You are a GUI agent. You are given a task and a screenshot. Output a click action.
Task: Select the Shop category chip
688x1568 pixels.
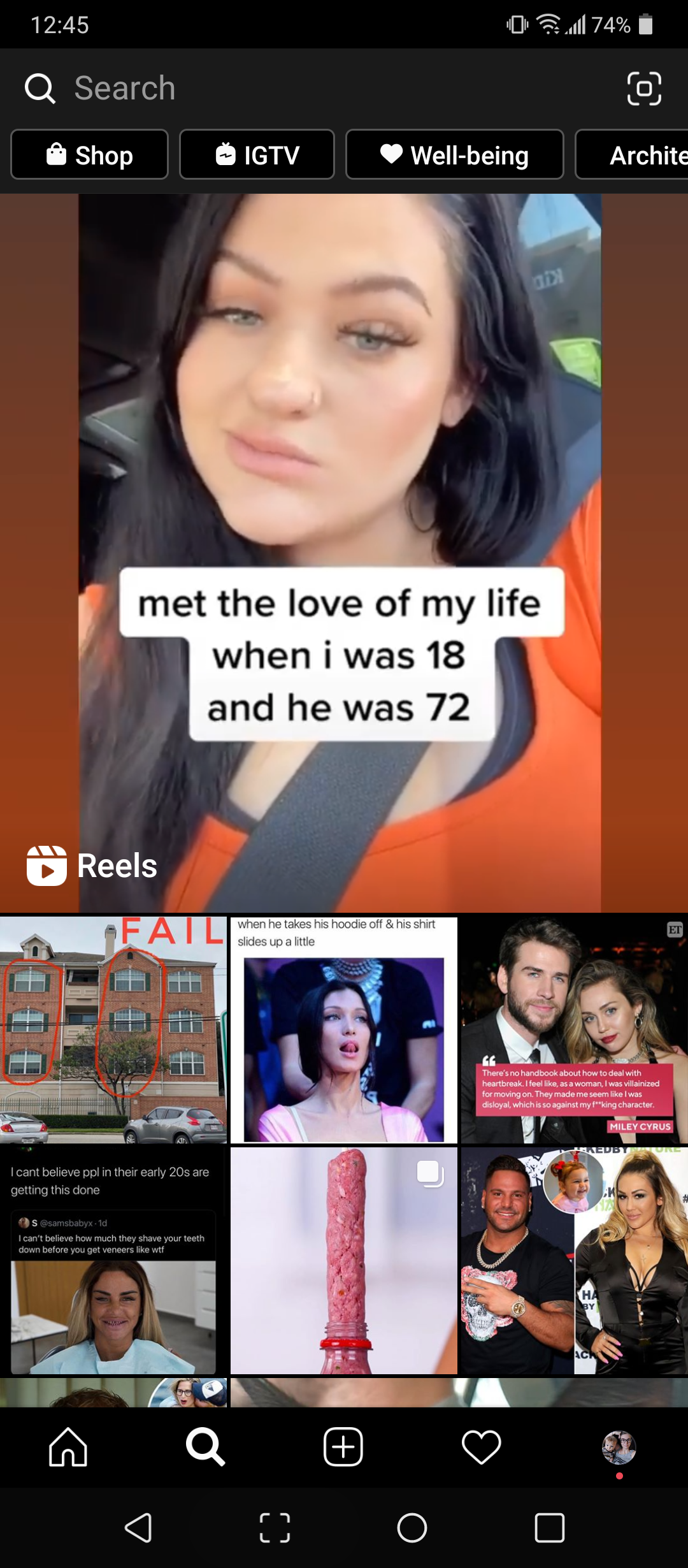coord(90,155)
